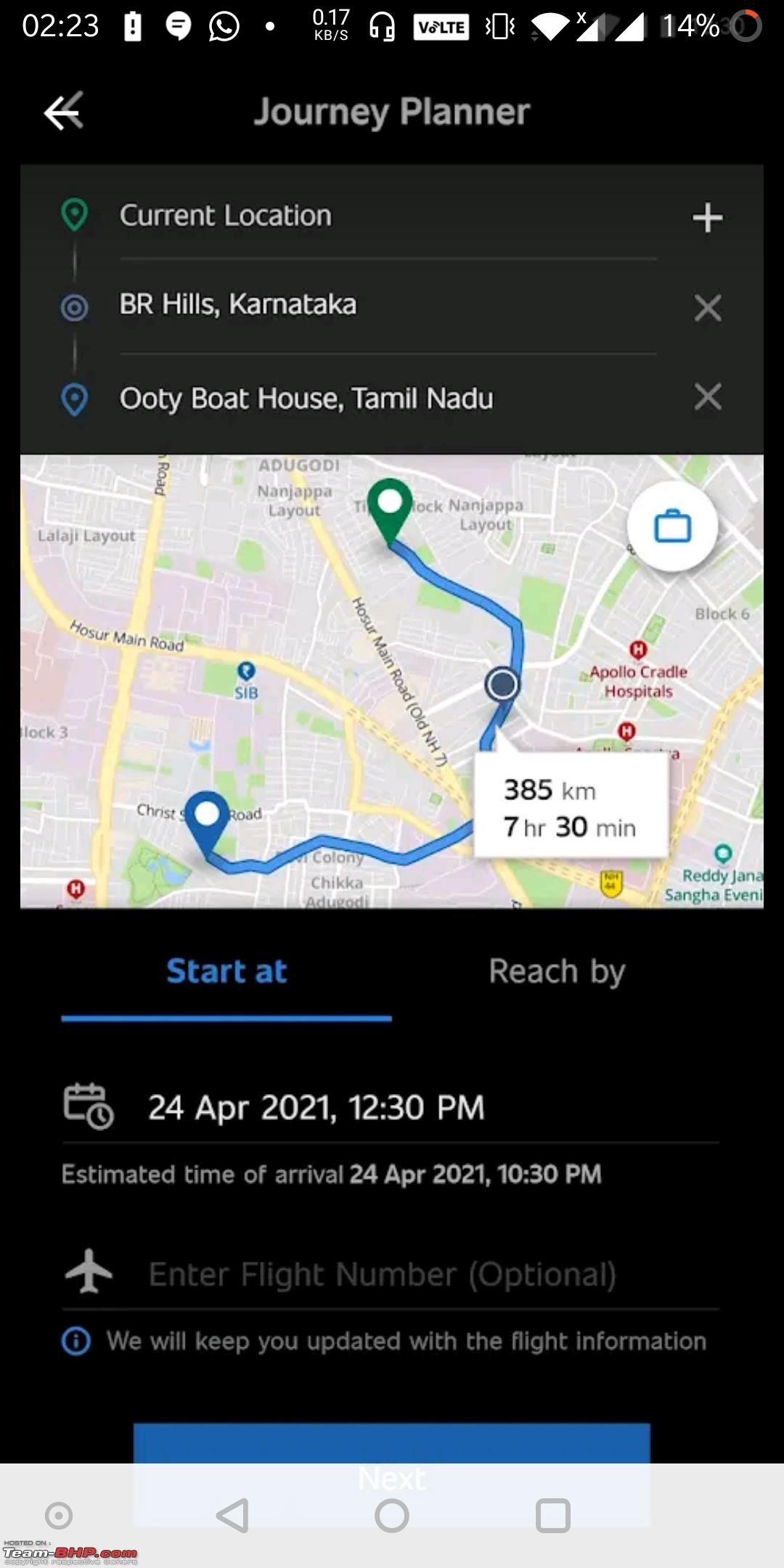Edit the Ooty Boat House, Tamil Nadu destination
Viewport: 784px width, 1568px height.
click(x=388, y=399)
